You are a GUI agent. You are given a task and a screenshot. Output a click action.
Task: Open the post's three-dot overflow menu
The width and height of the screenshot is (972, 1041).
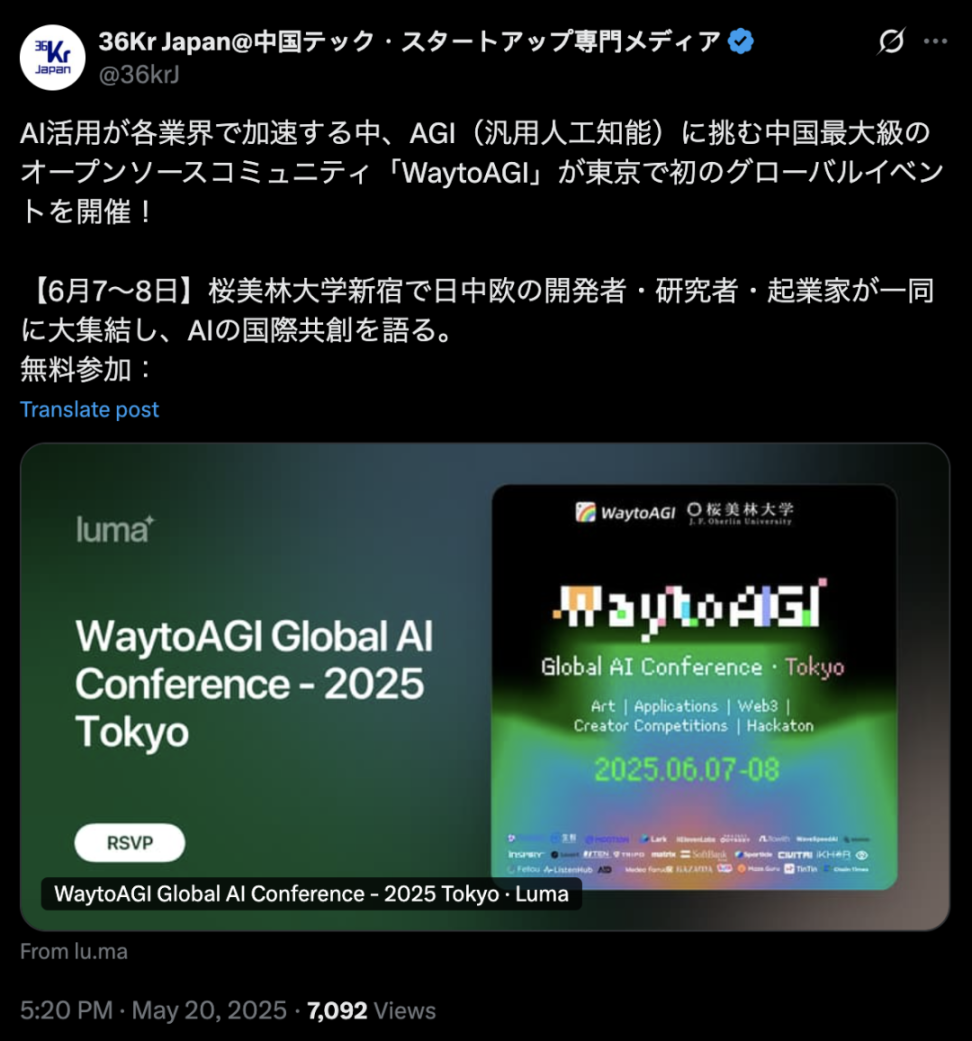935,42
